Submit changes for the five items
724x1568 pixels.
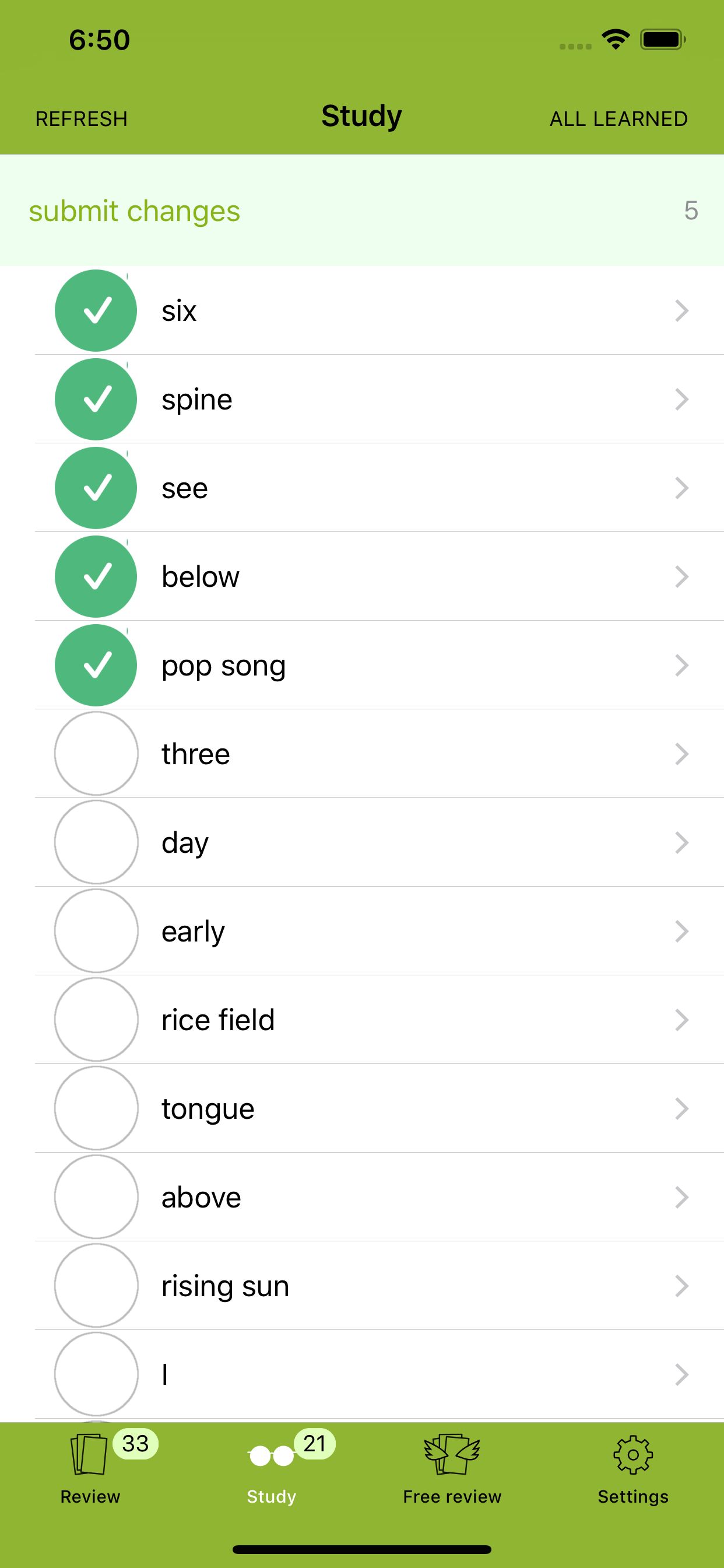[362, 210]
